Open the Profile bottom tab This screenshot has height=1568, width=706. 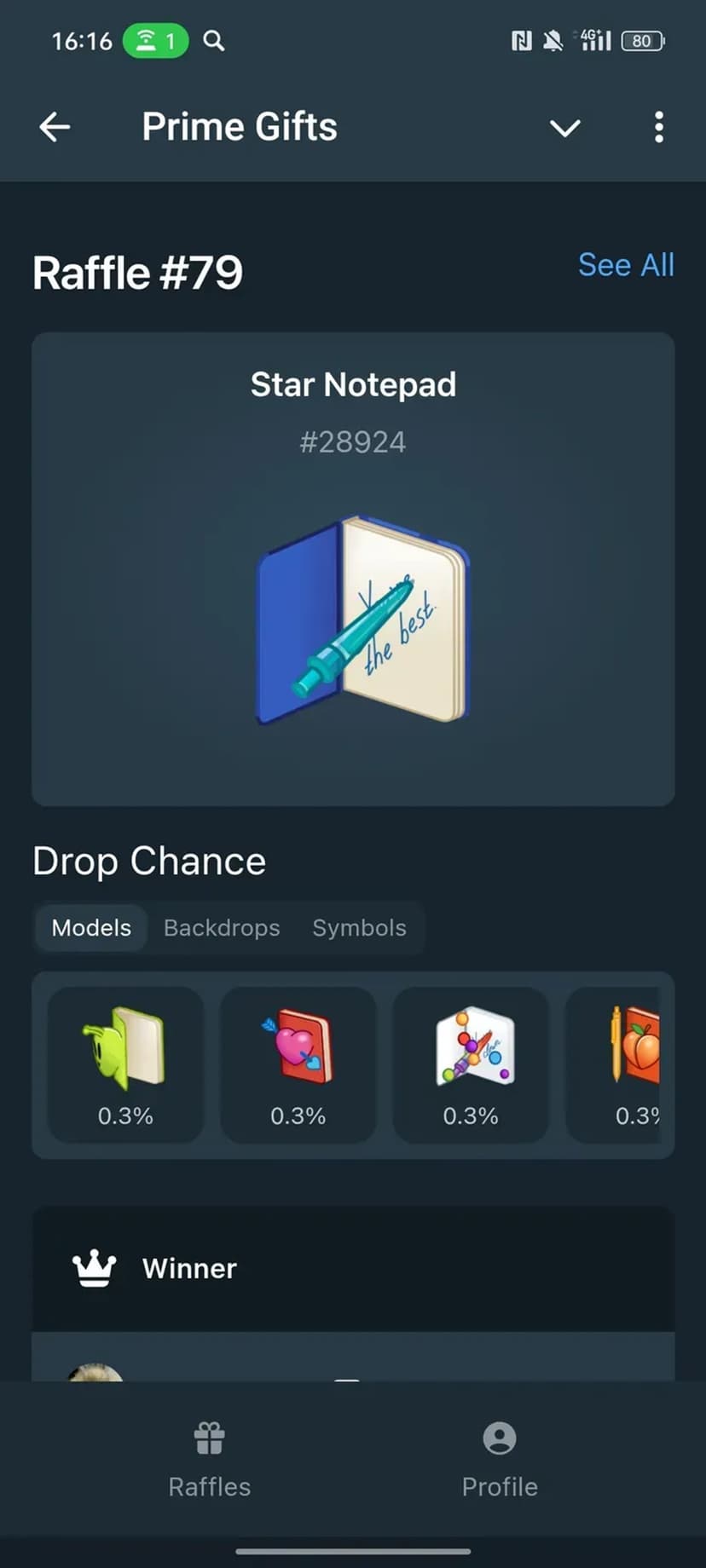pyautogui.click(x=500, y=1460)
